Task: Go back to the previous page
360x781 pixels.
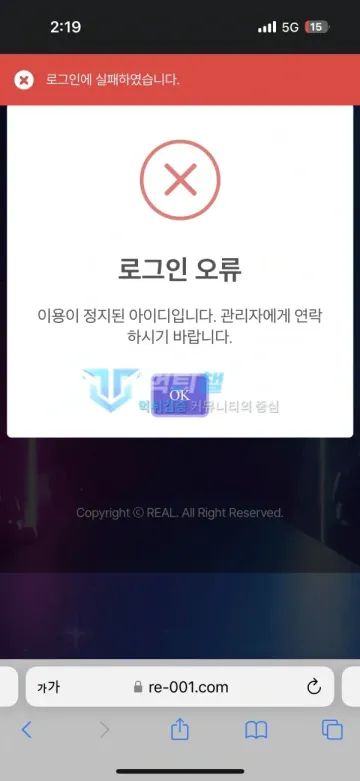Action: 27,730
